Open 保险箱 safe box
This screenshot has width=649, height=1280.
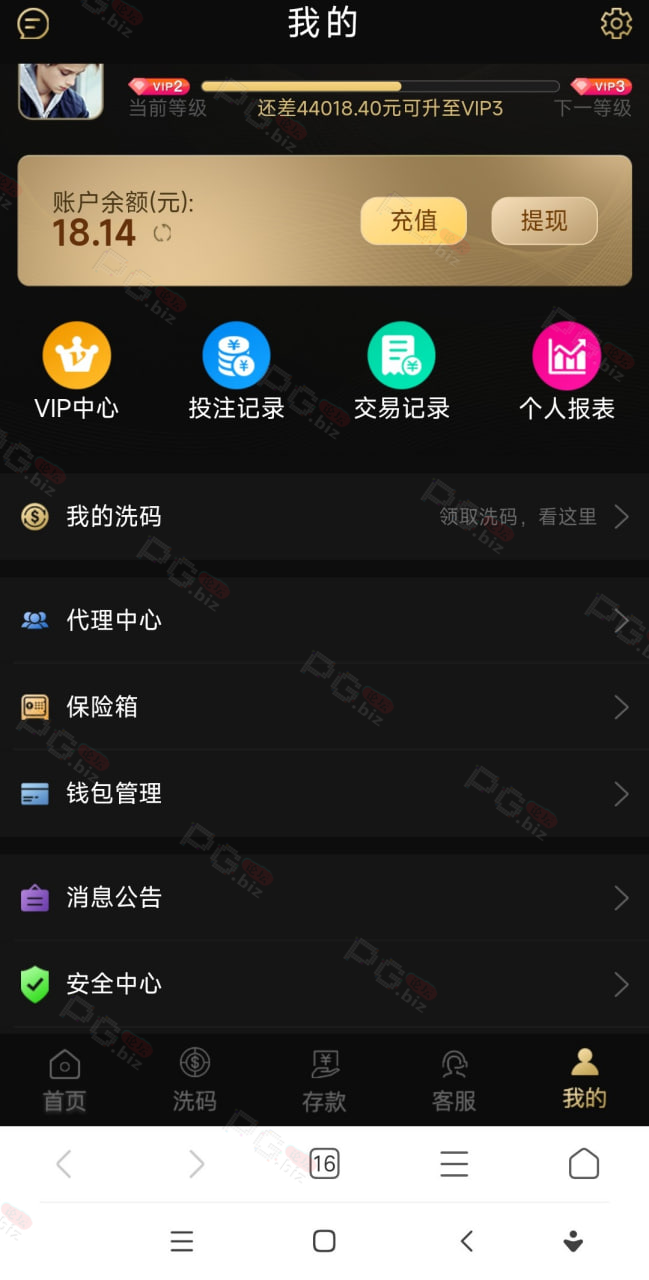tap(324, 707)
